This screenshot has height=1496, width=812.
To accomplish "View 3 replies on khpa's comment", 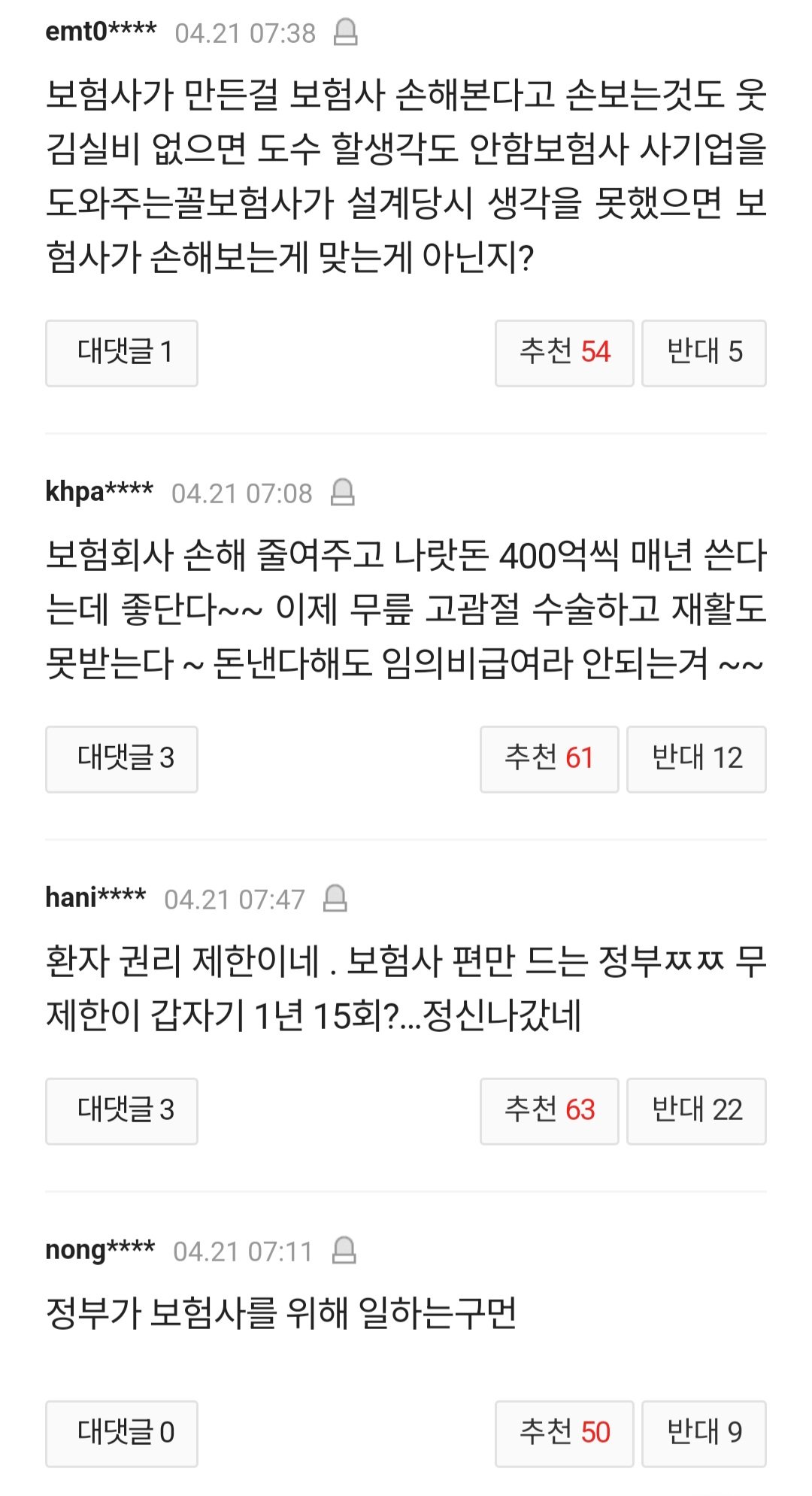I will [121, 759].
